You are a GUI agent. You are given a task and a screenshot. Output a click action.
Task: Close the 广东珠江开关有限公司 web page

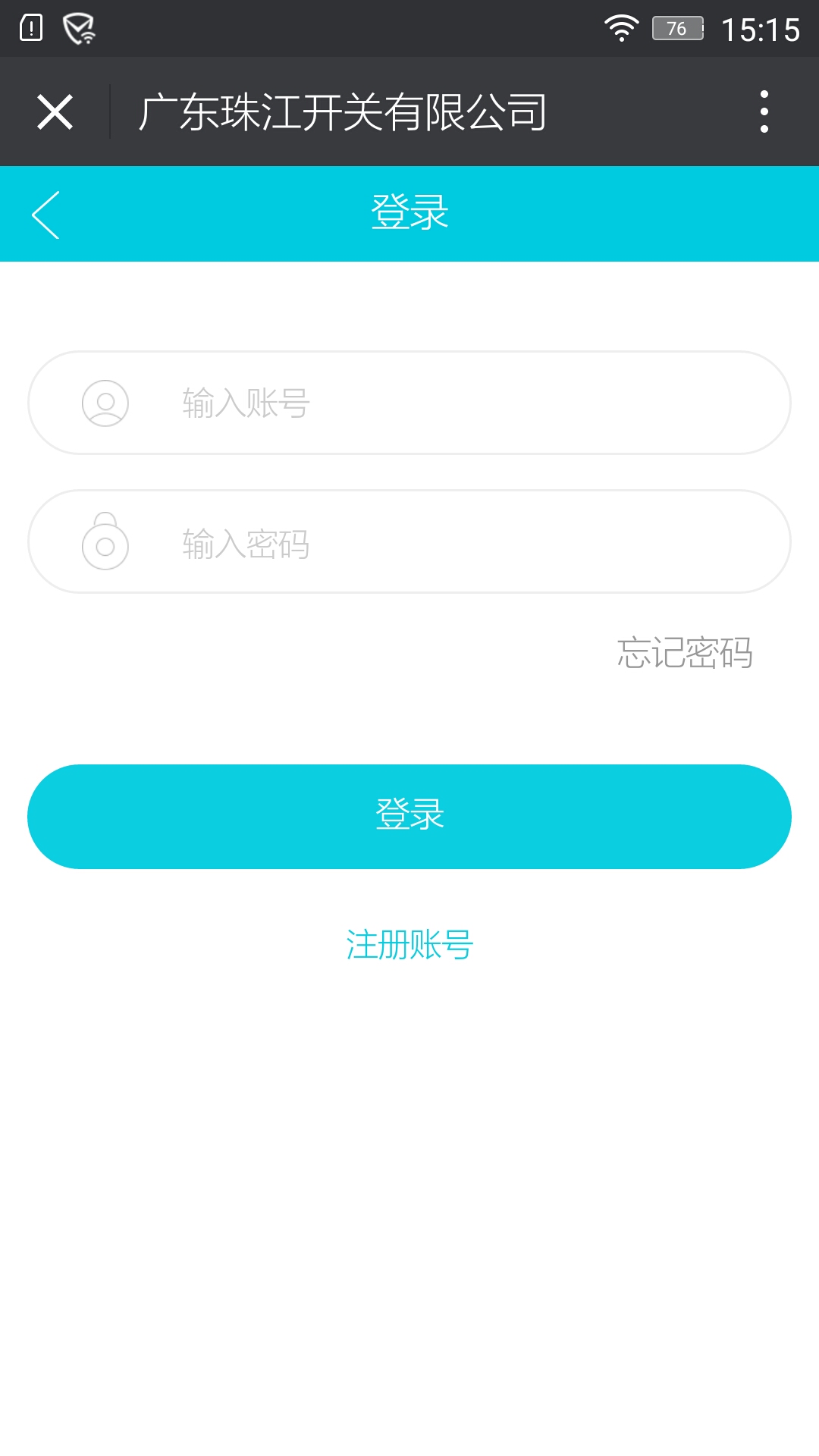55,112
